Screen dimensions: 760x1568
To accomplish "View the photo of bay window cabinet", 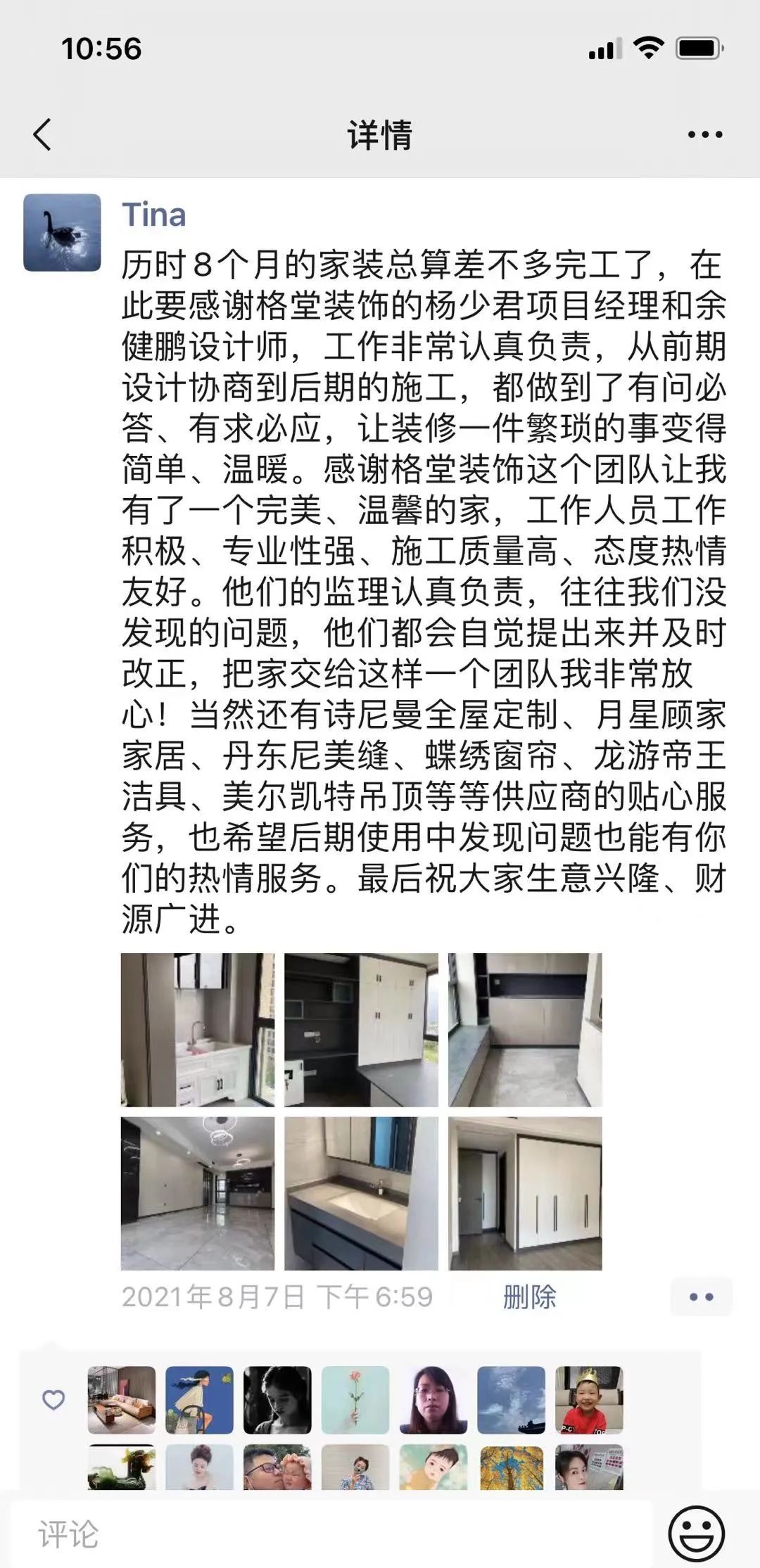I will click(x=525, y=1030).
